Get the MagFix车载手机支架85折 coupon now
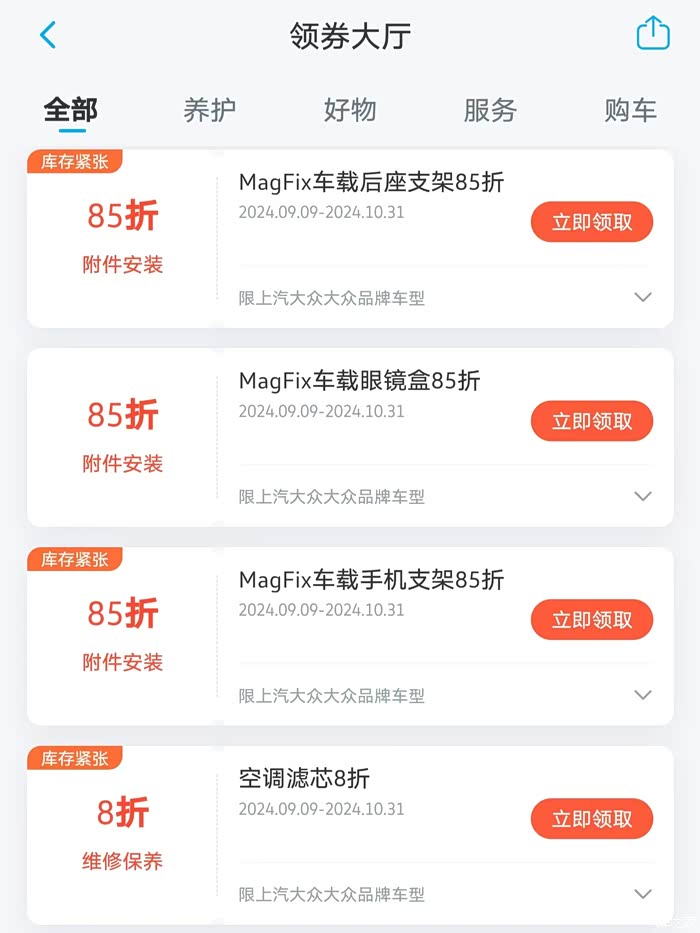700x933 pixels. click(591, 620)
